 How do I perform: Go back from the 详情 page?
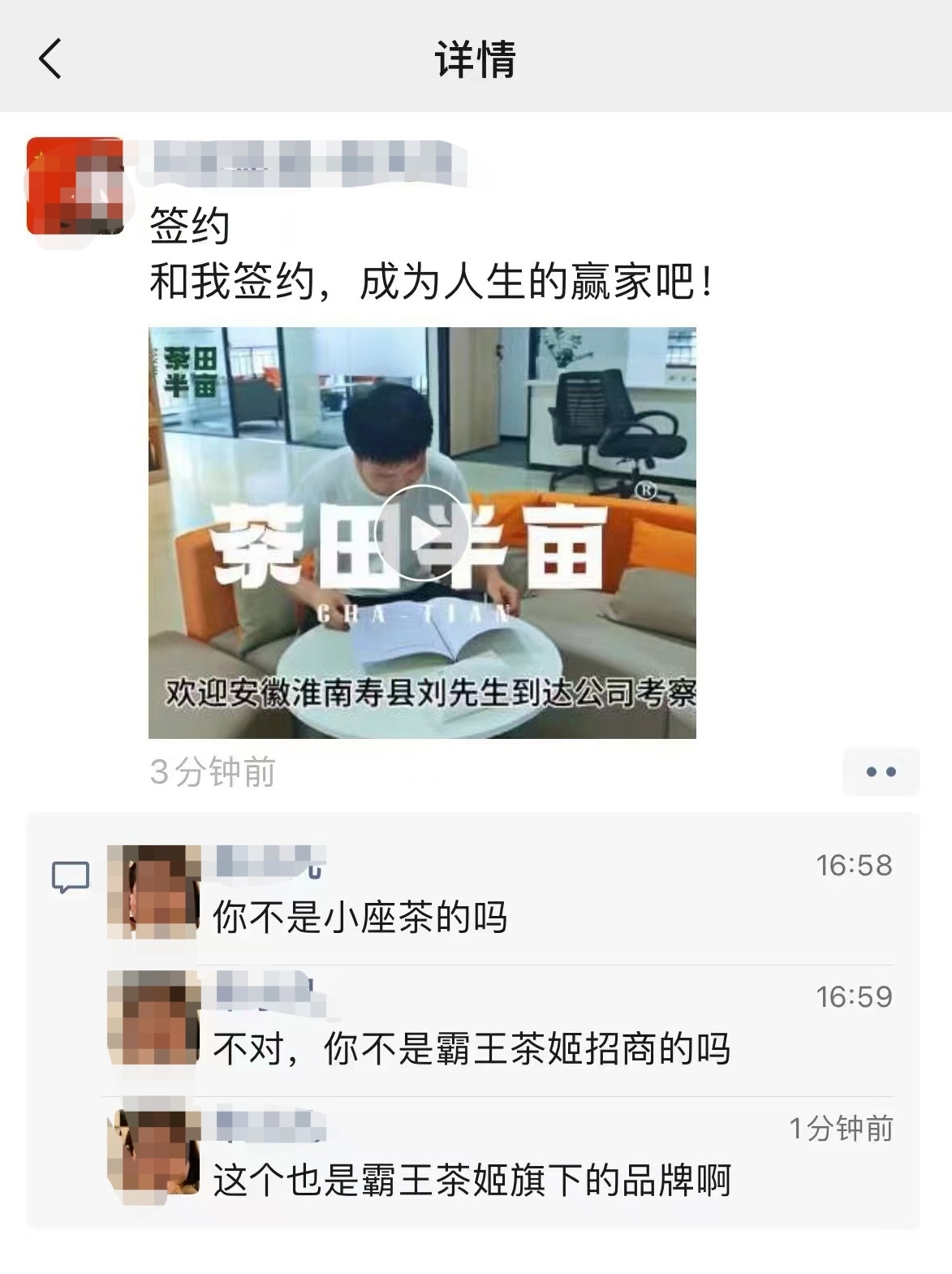[50, 59]
